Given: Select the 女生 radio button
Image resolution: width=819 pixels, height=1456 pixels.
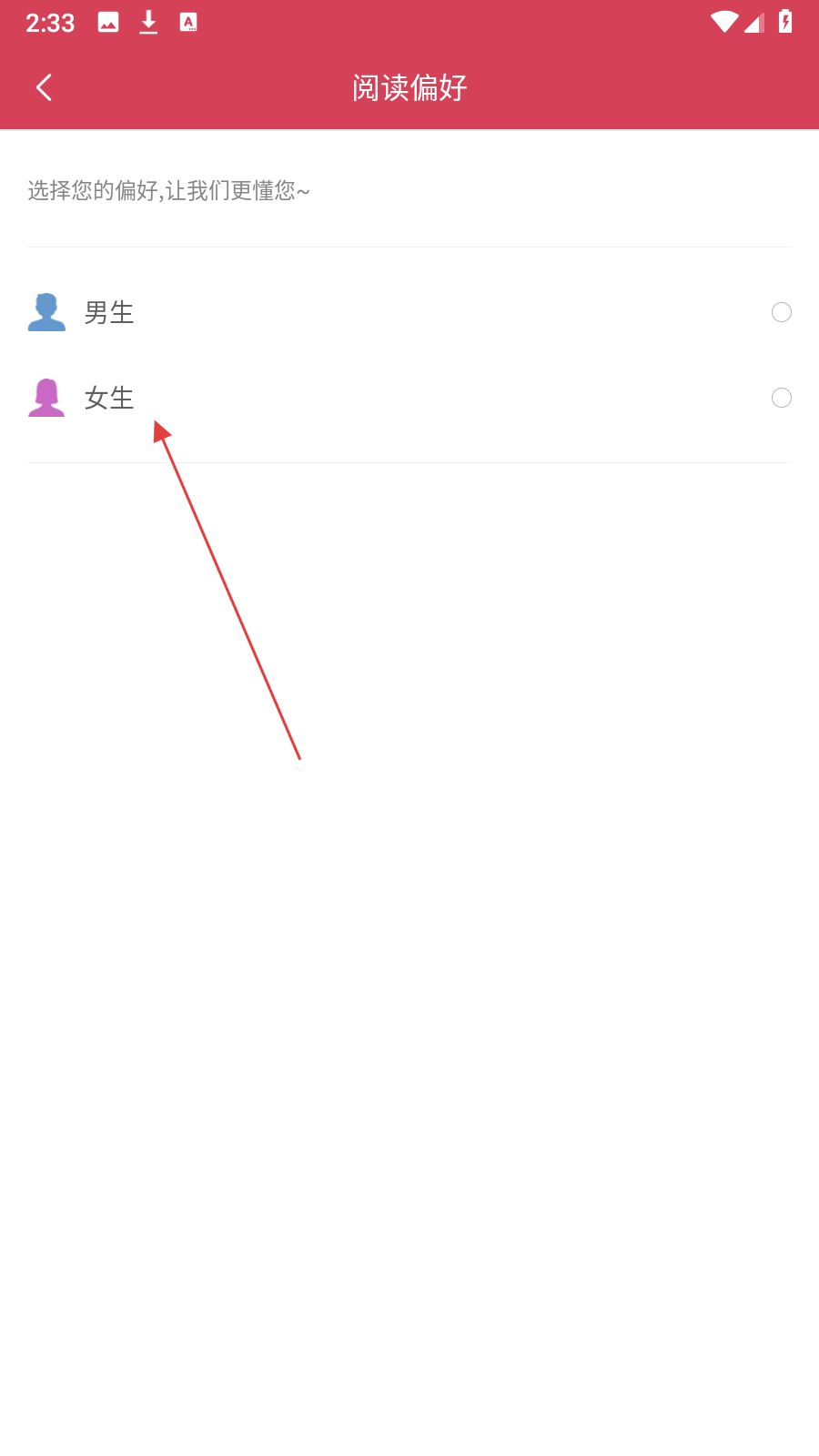Looking at the screenshot, I should point(781,398).
